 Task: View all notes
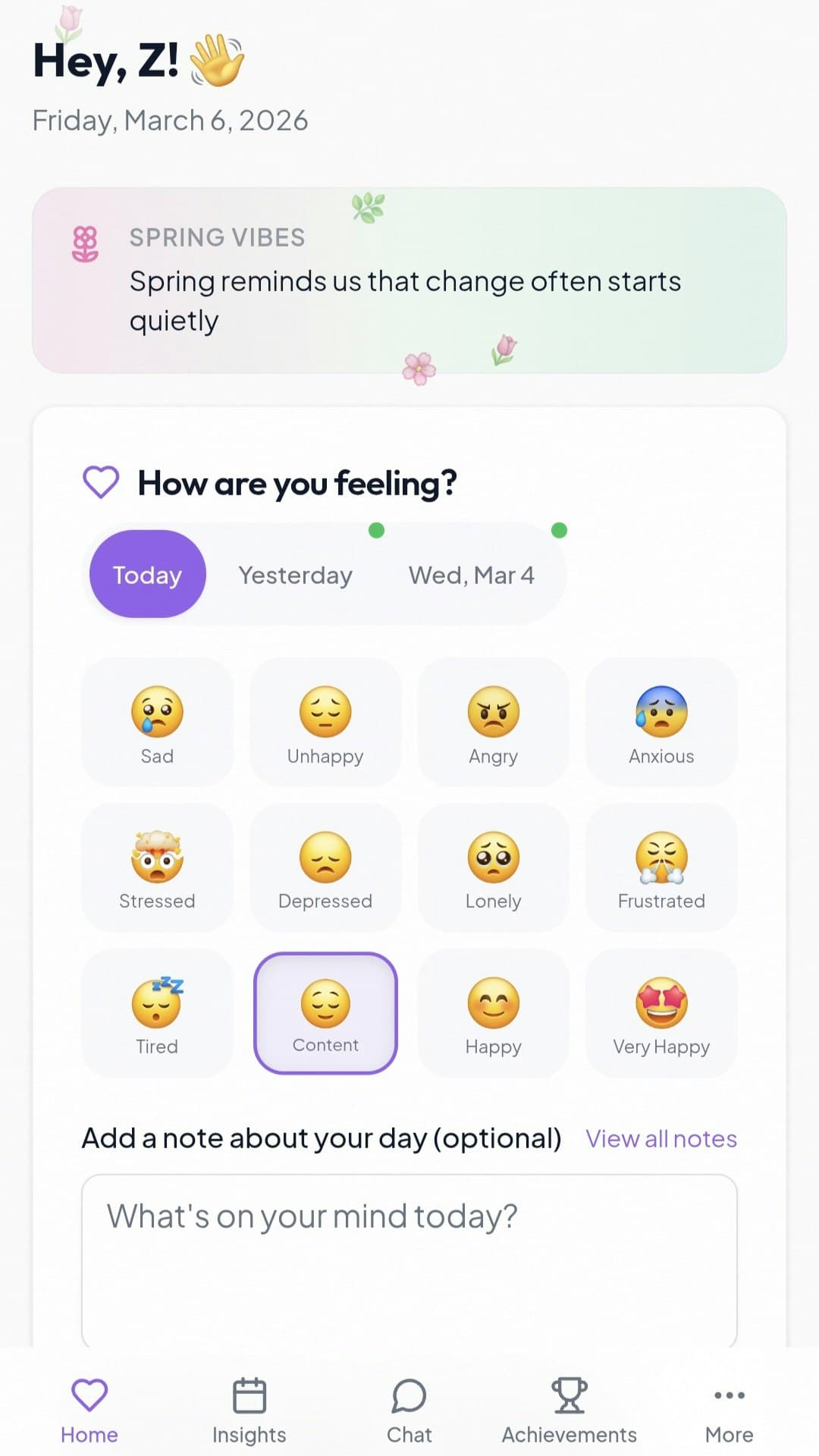click(x=661, y=1138)
